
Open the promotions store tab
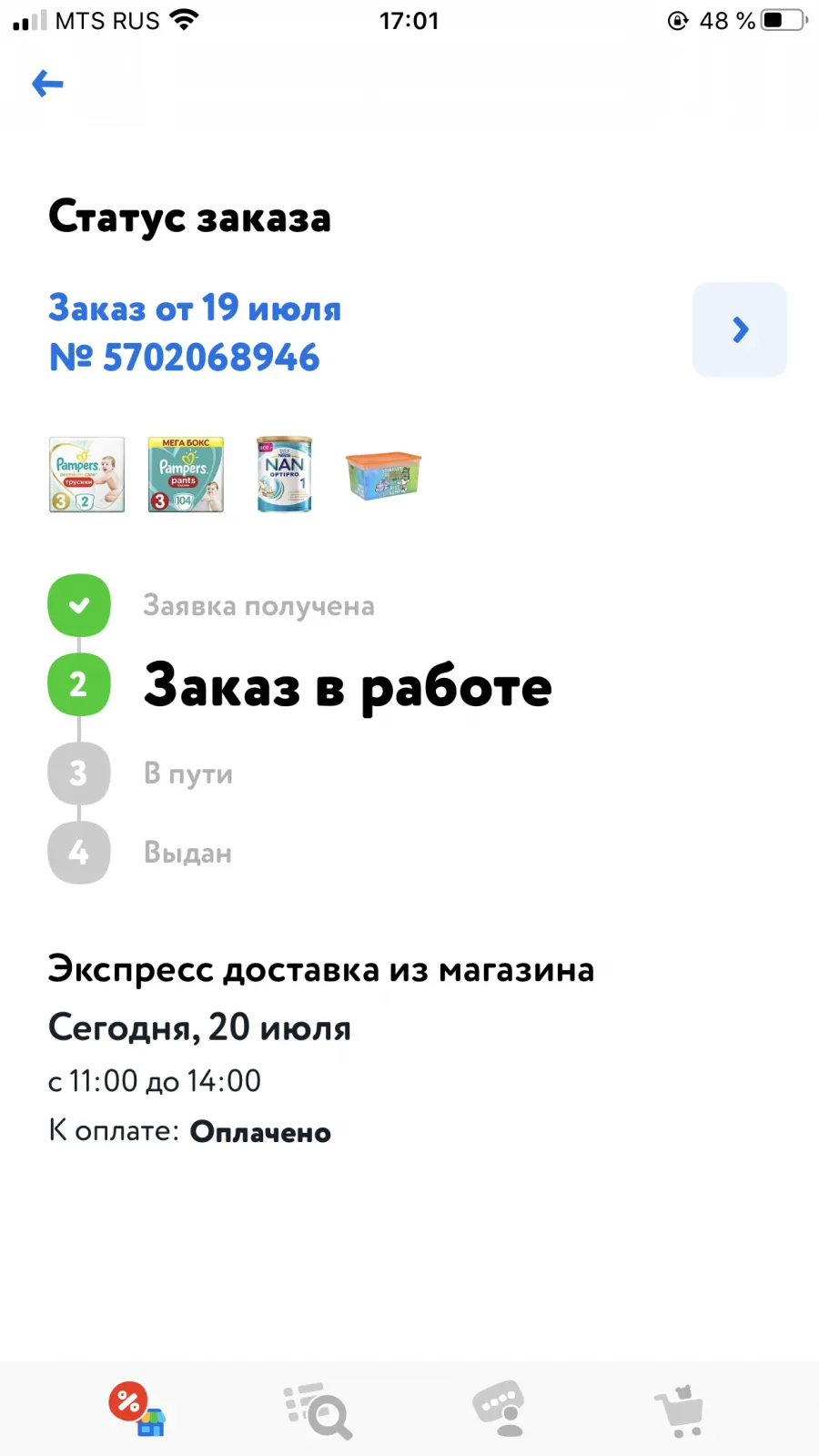click(136, 1409)
